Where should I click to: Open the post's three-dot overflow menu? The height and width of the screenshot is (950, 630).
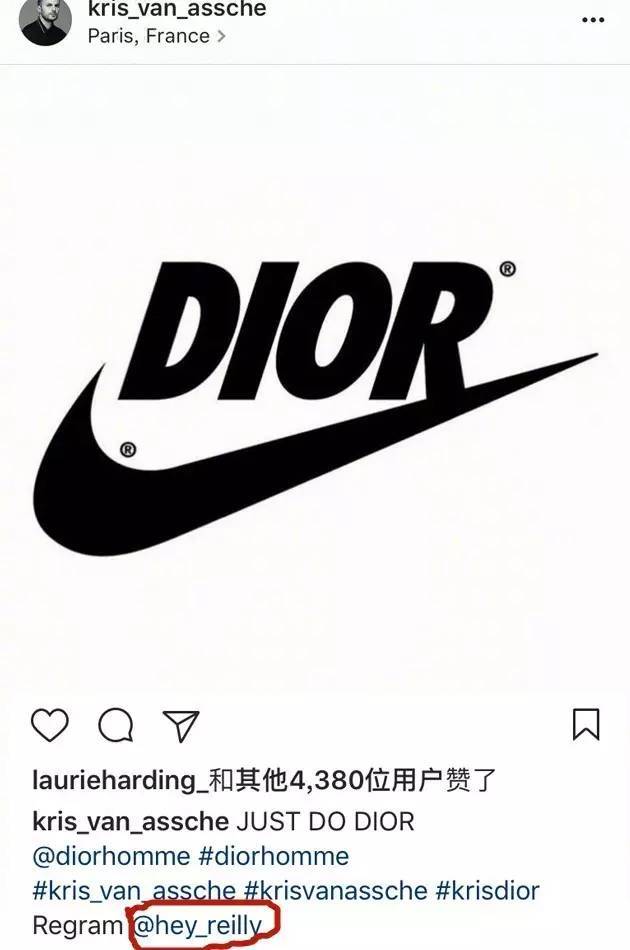pos(592,21)
